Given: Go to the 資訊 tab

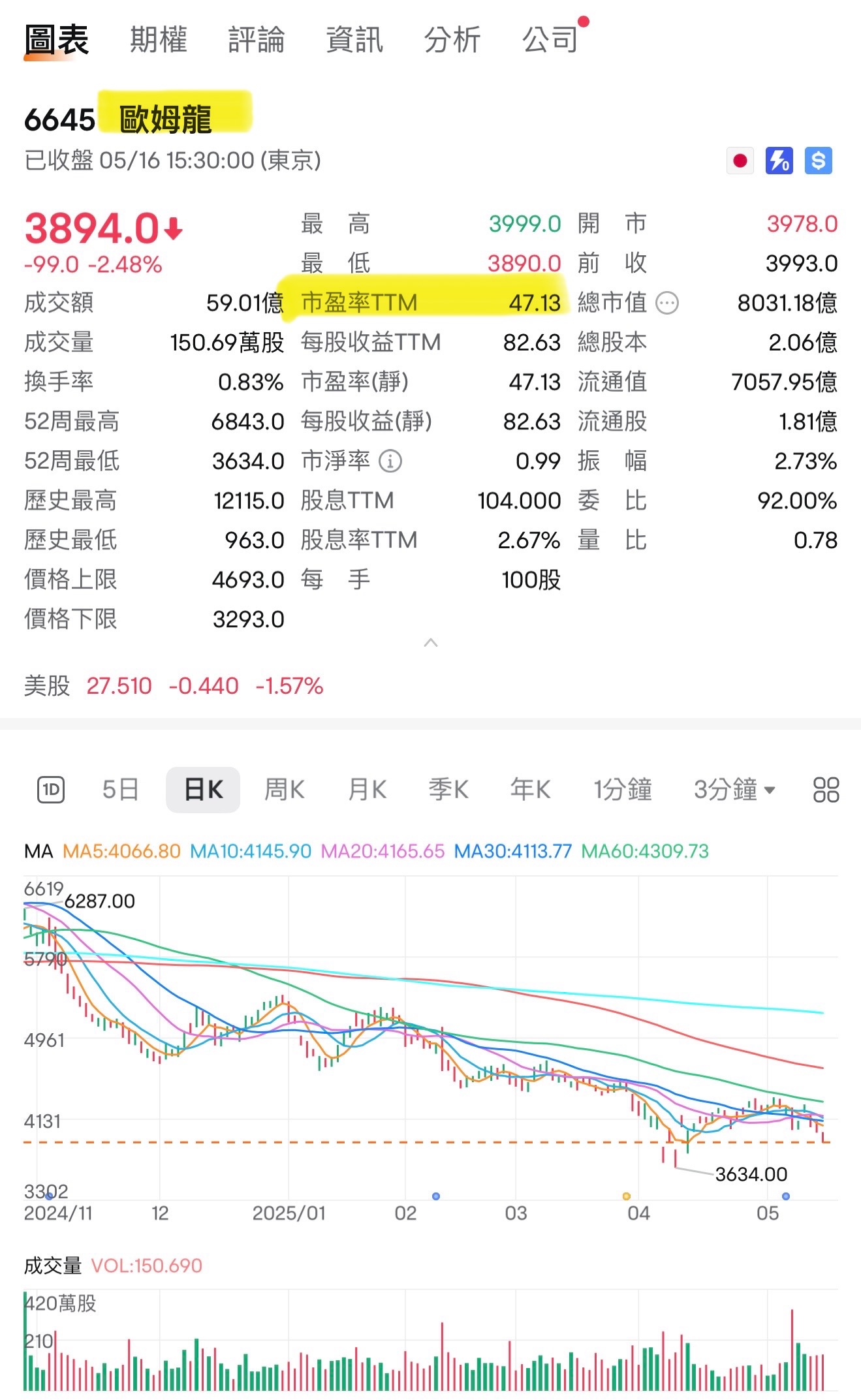Looking at the screenshot, I should [x=354, y=40].
